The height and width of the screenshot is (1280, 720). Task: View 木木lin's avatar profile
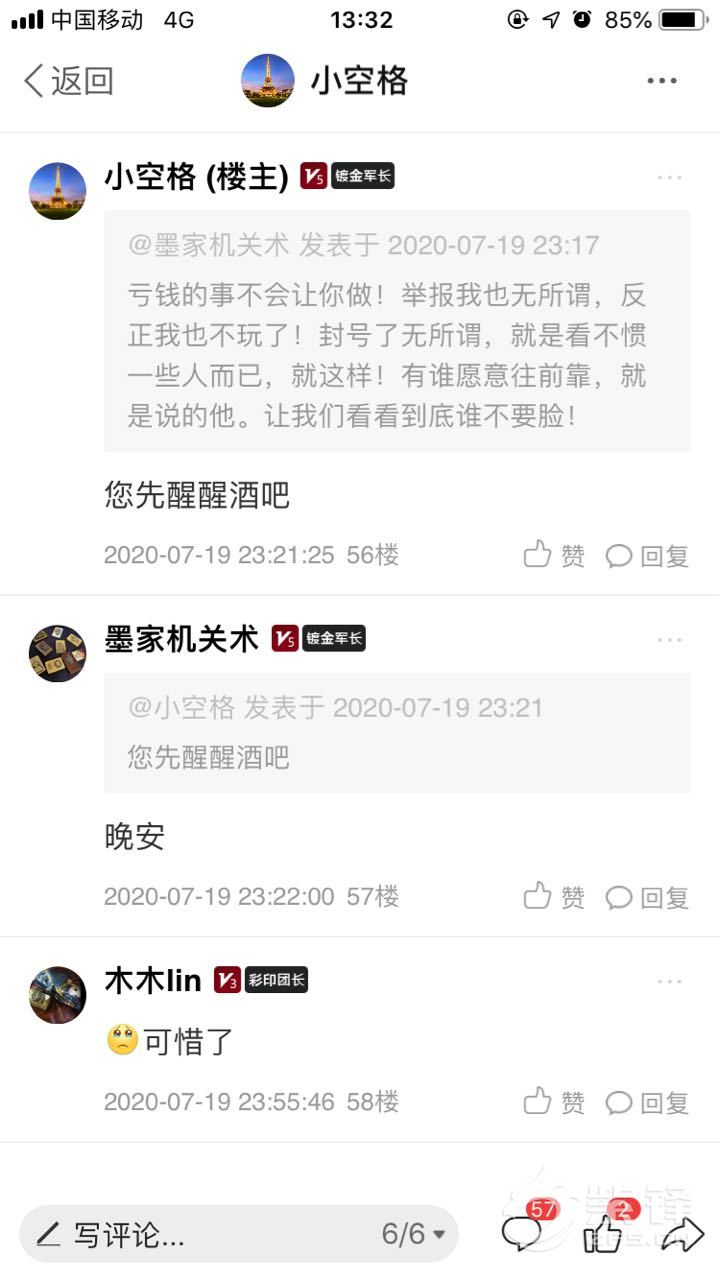click(x=57, y=995)
